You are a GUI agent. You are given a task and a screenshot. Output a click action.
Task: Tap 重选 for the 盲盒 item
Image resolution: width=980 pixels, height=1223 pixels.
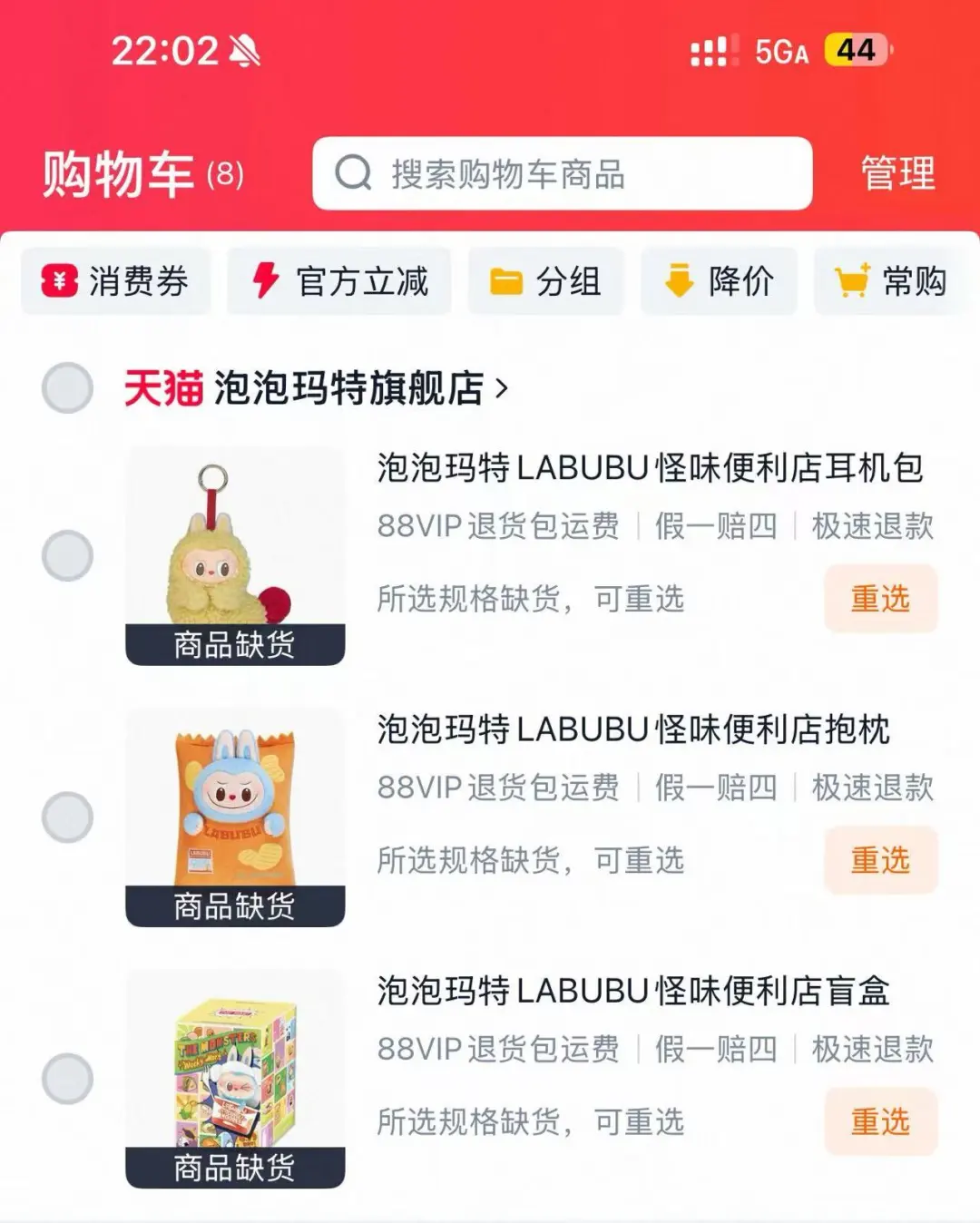pyautogui.click(x=880, y=1122)
